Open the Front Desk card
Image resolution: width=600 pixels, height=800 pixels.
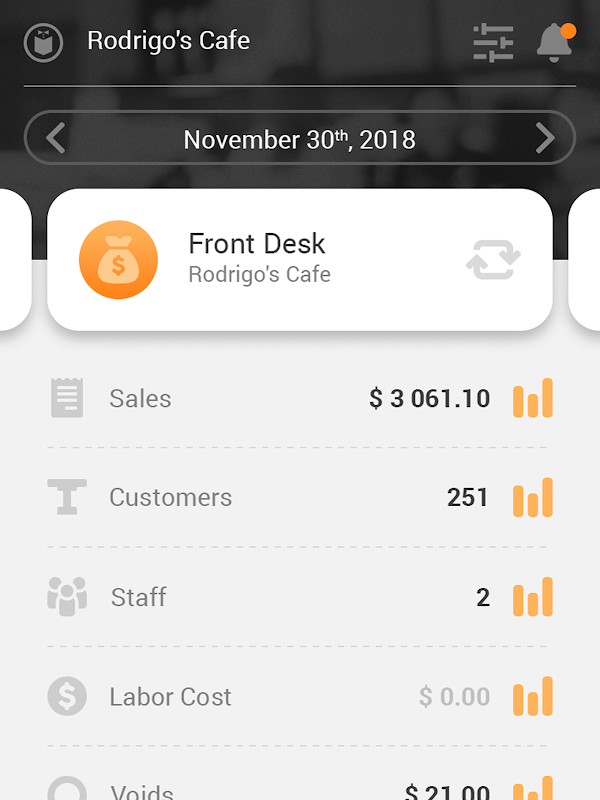click(300, 260)
